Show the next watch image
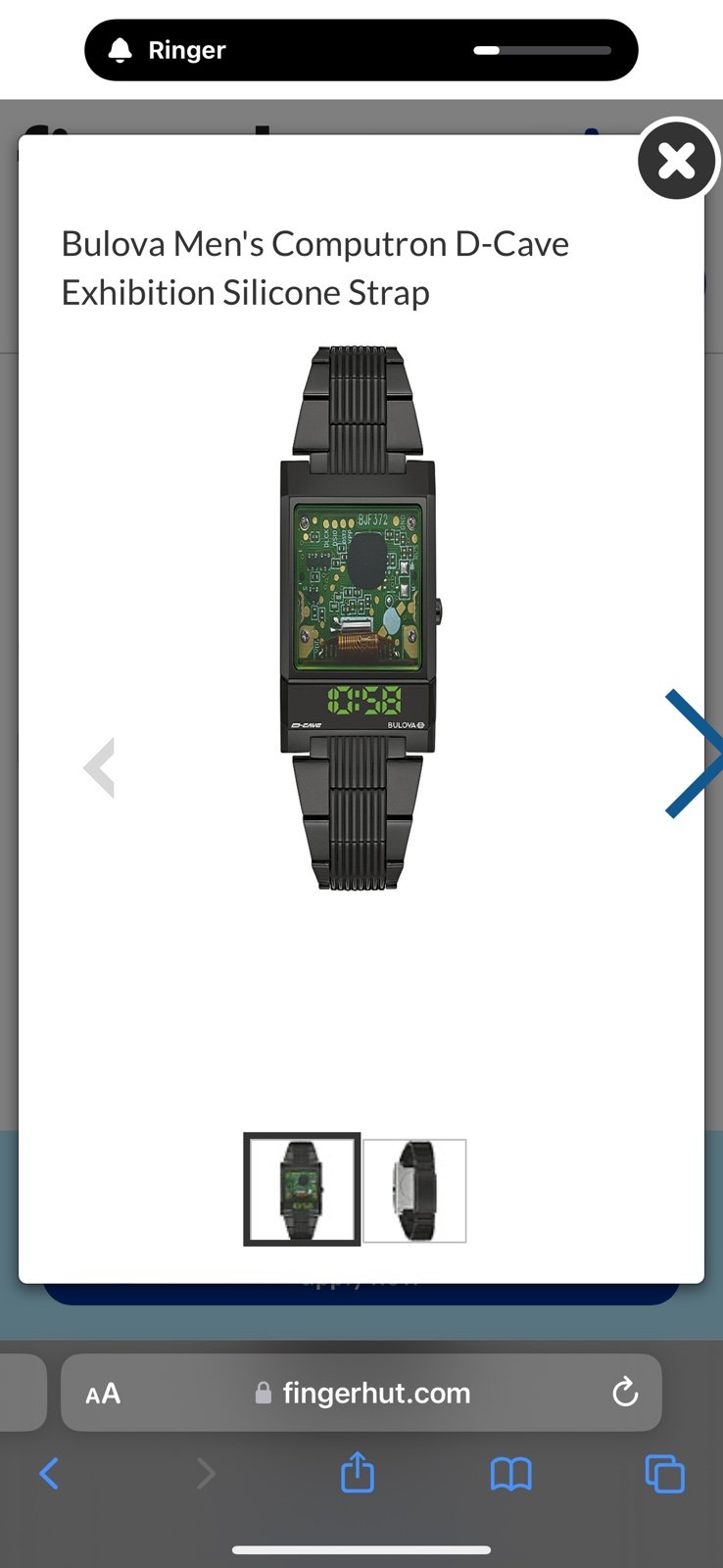723x1568 pixels. tap(694, 754)
